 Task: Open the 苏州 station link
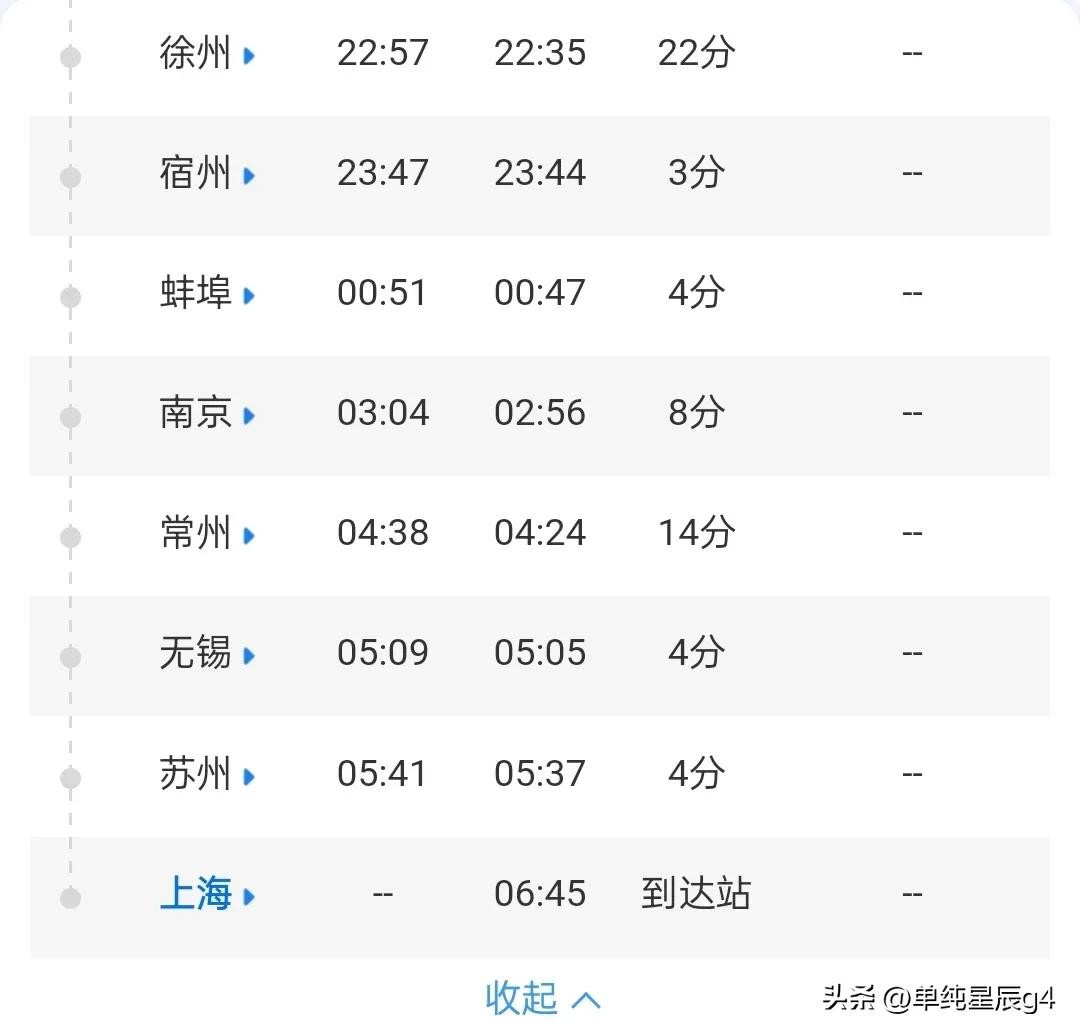[206, 774]
